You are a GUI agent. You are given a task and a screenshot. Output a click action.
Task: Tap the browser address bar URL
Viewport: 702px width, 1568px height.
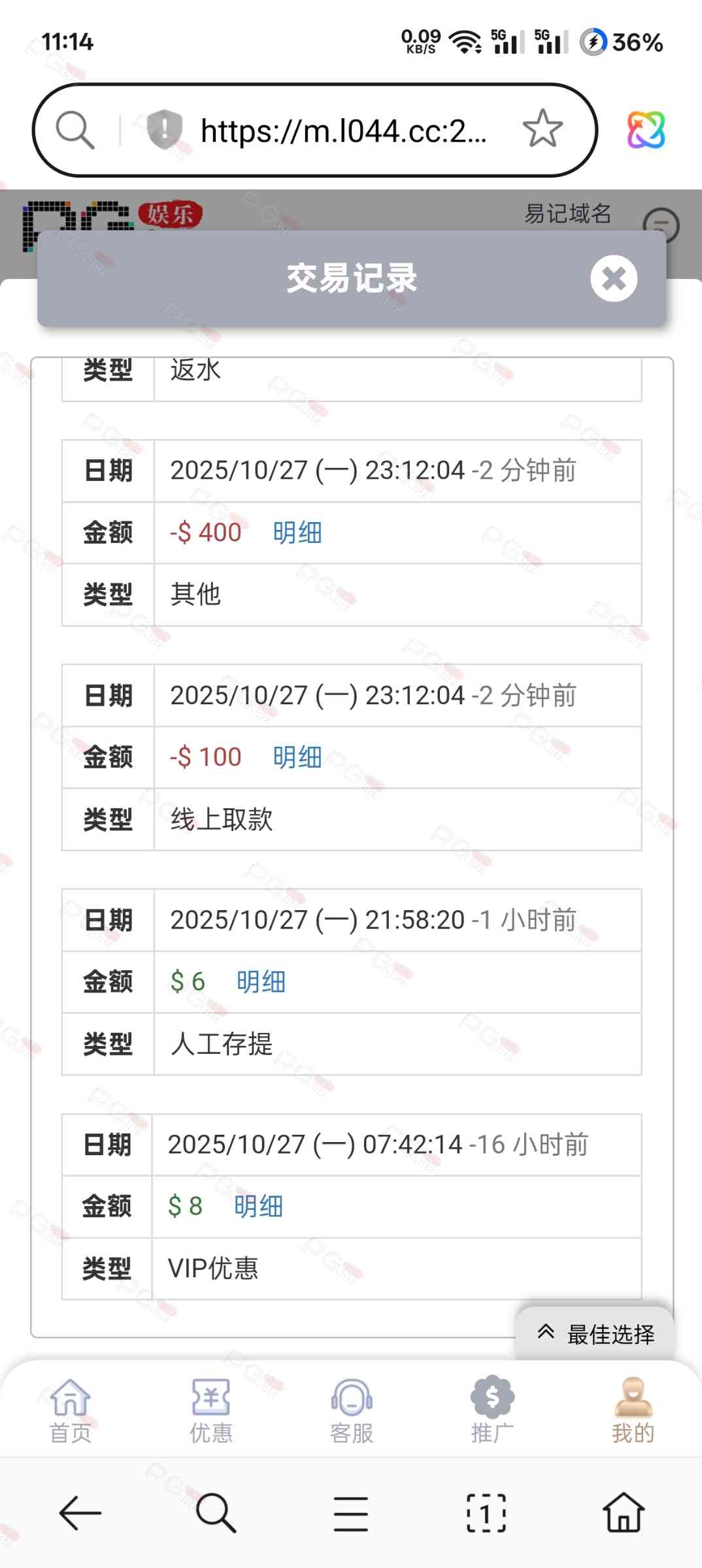pos(343,131)
